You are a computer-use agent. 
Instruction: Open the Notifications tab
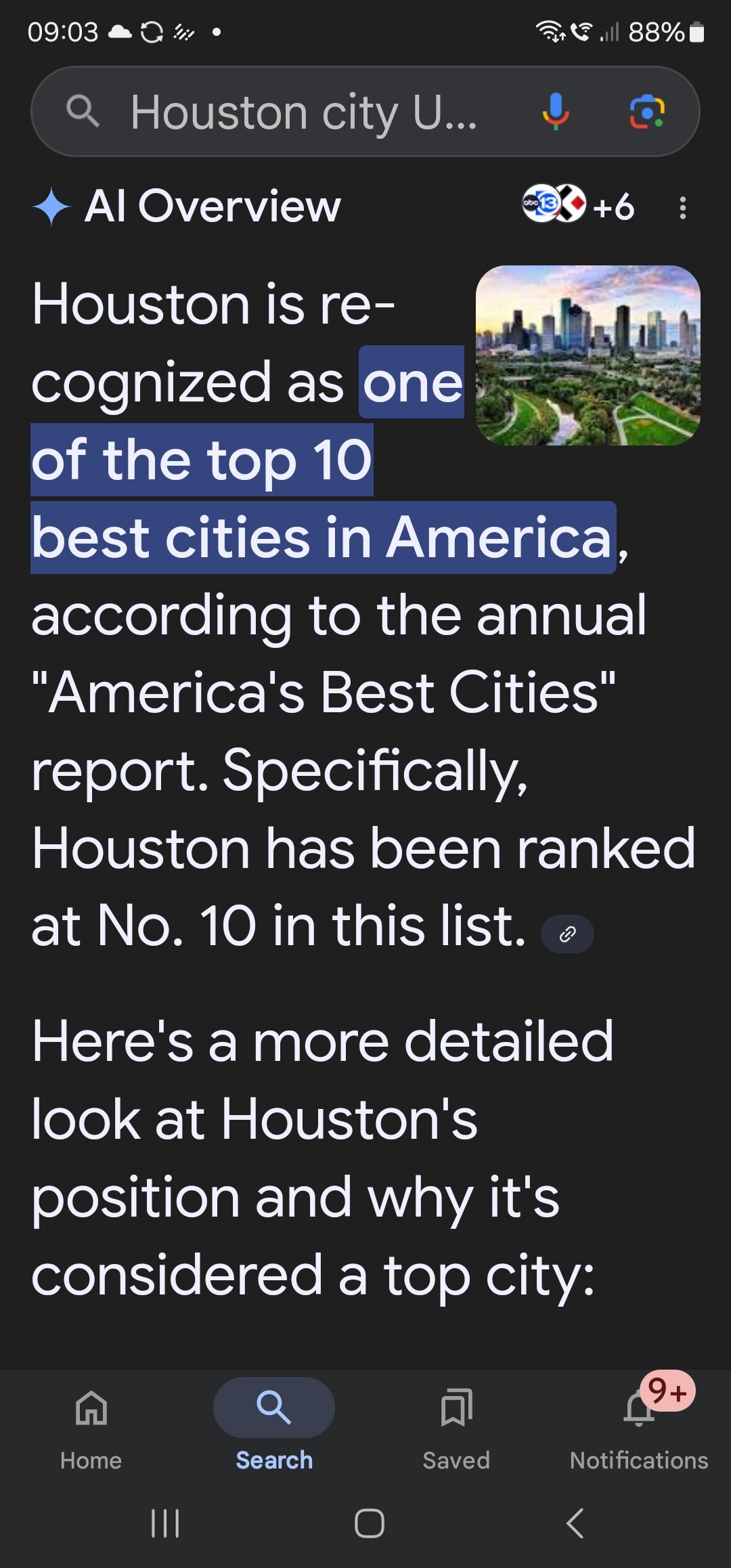639,1422
